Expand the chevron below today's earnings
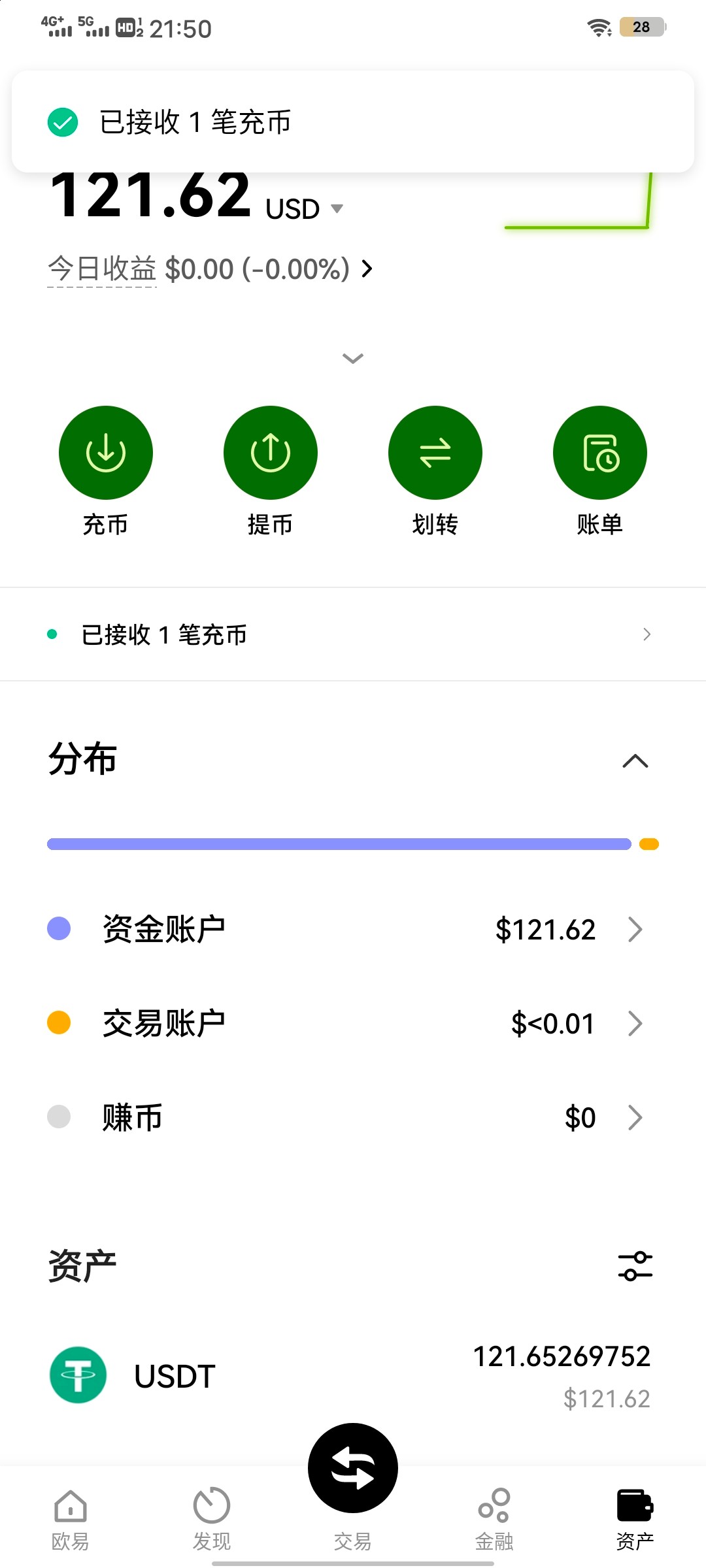Image resolution: width=706 pixels, height=1568 pixels. coord(353,358)
